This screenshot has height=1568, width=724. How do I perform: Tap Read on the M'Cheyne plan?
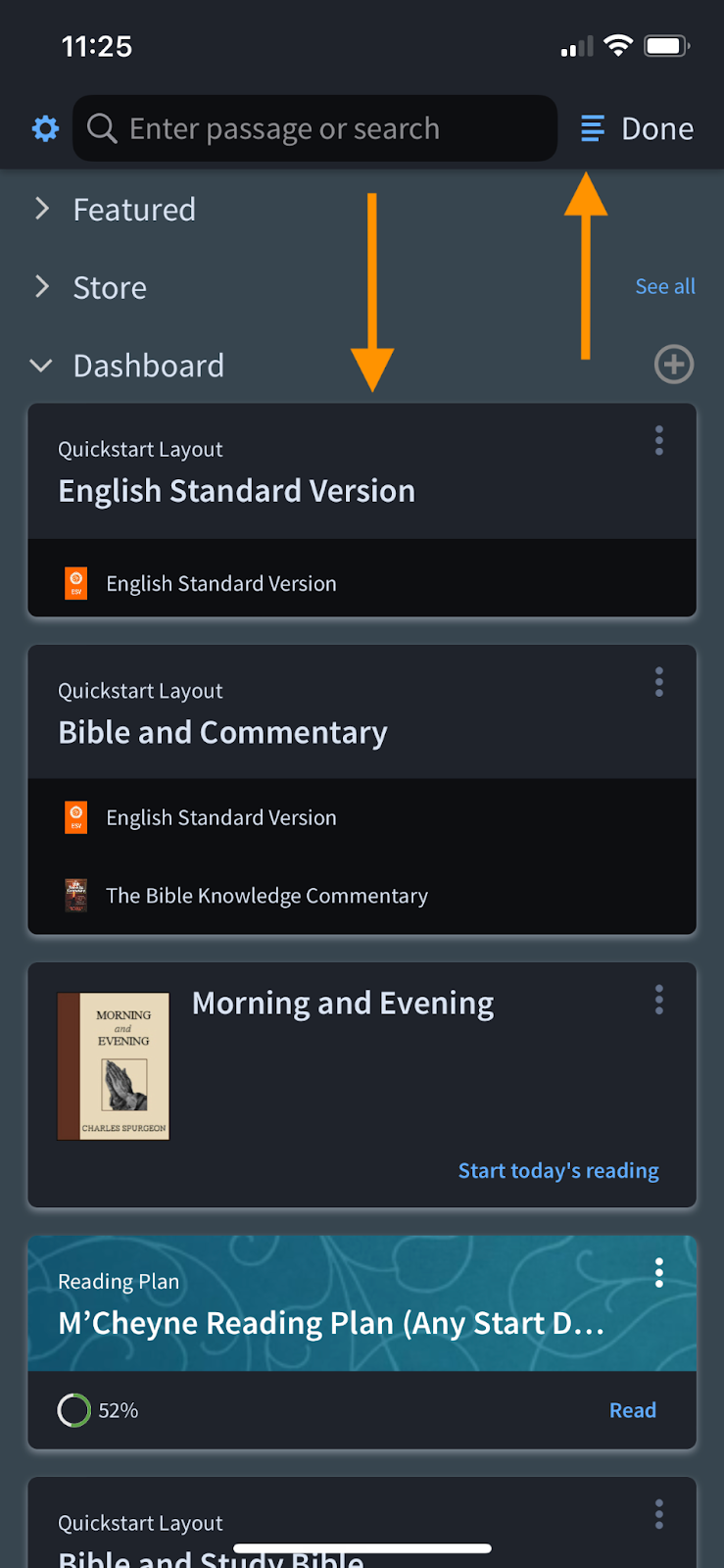(632, 1410)
